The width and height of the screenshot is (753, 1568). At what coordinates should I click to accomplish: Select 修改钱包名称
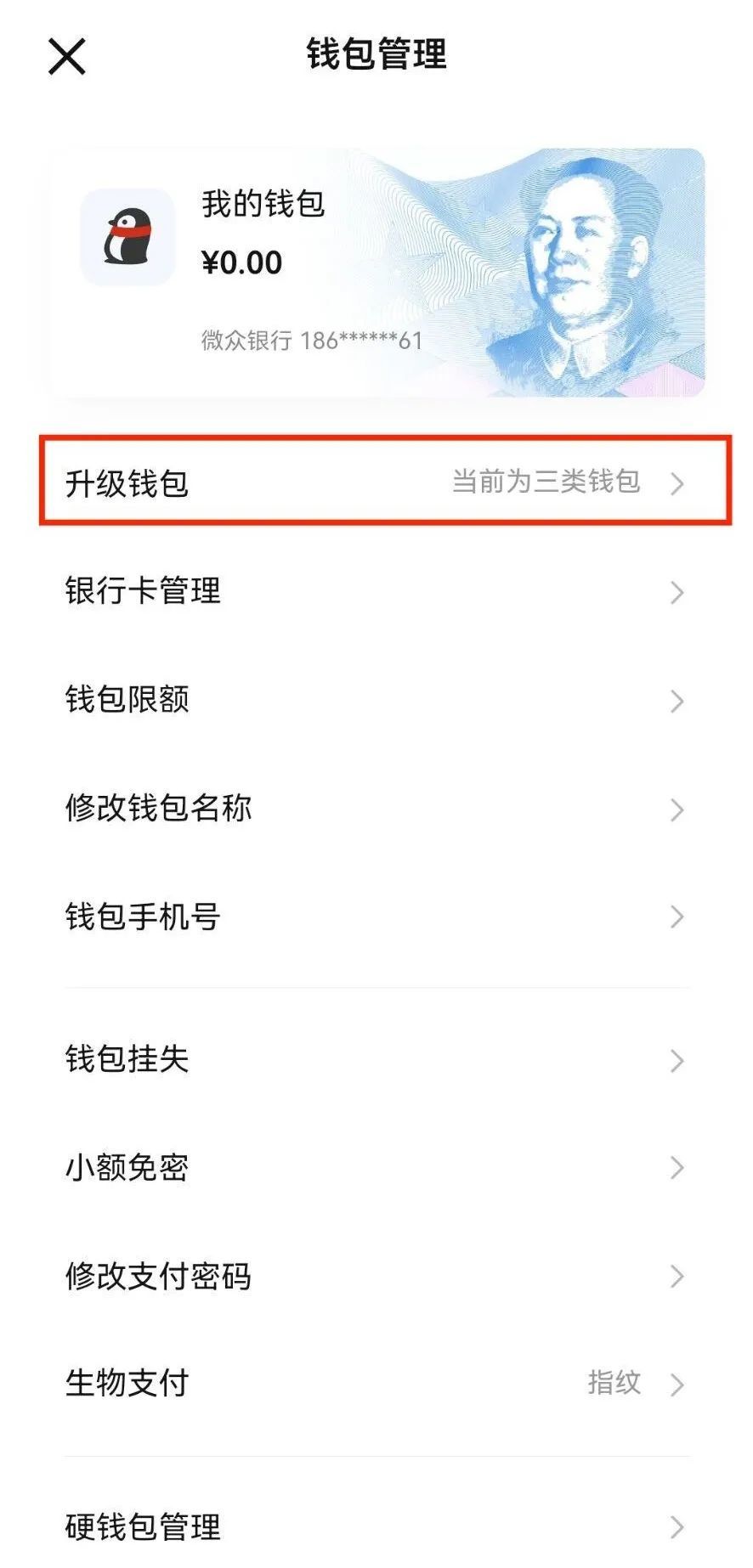376,809
